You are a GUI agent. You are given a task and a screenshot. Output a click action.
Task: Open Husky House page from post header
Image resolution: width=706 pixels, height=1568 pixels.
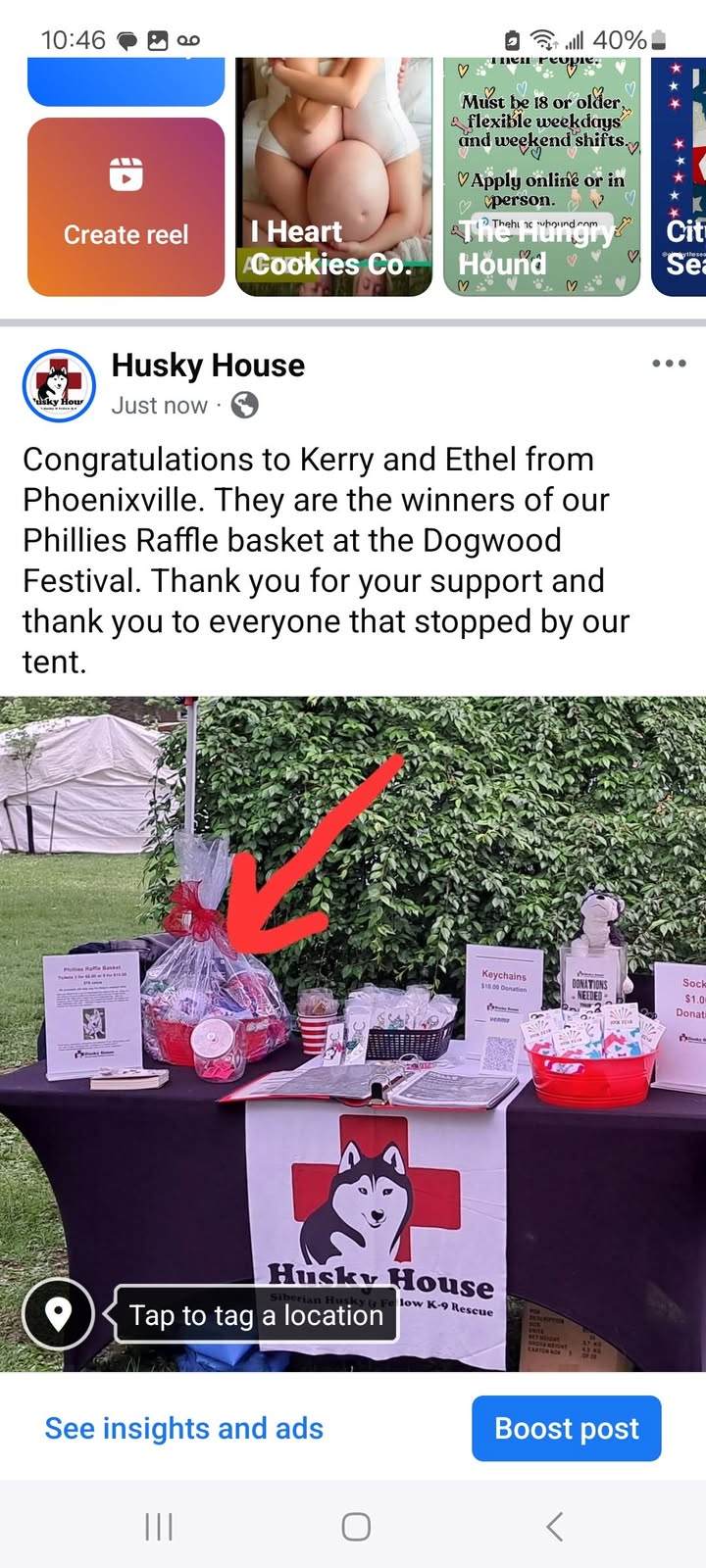pos(208,366)
